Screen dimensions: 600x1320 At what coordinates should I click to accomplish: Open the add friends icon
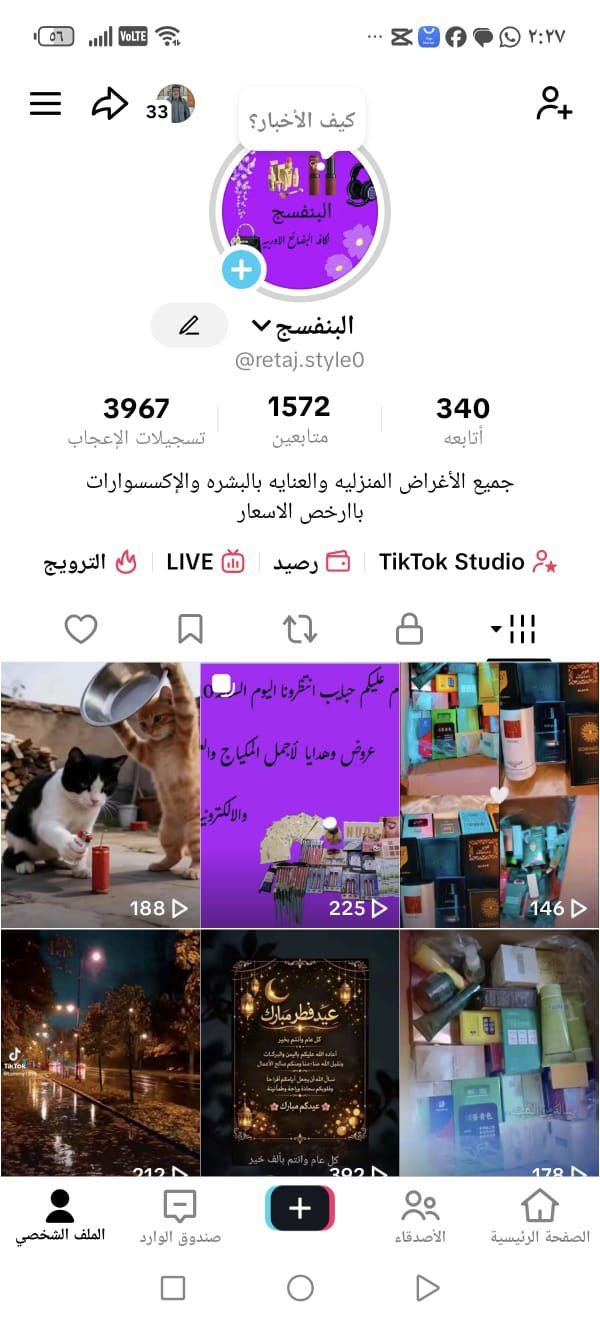click(553, 104)
